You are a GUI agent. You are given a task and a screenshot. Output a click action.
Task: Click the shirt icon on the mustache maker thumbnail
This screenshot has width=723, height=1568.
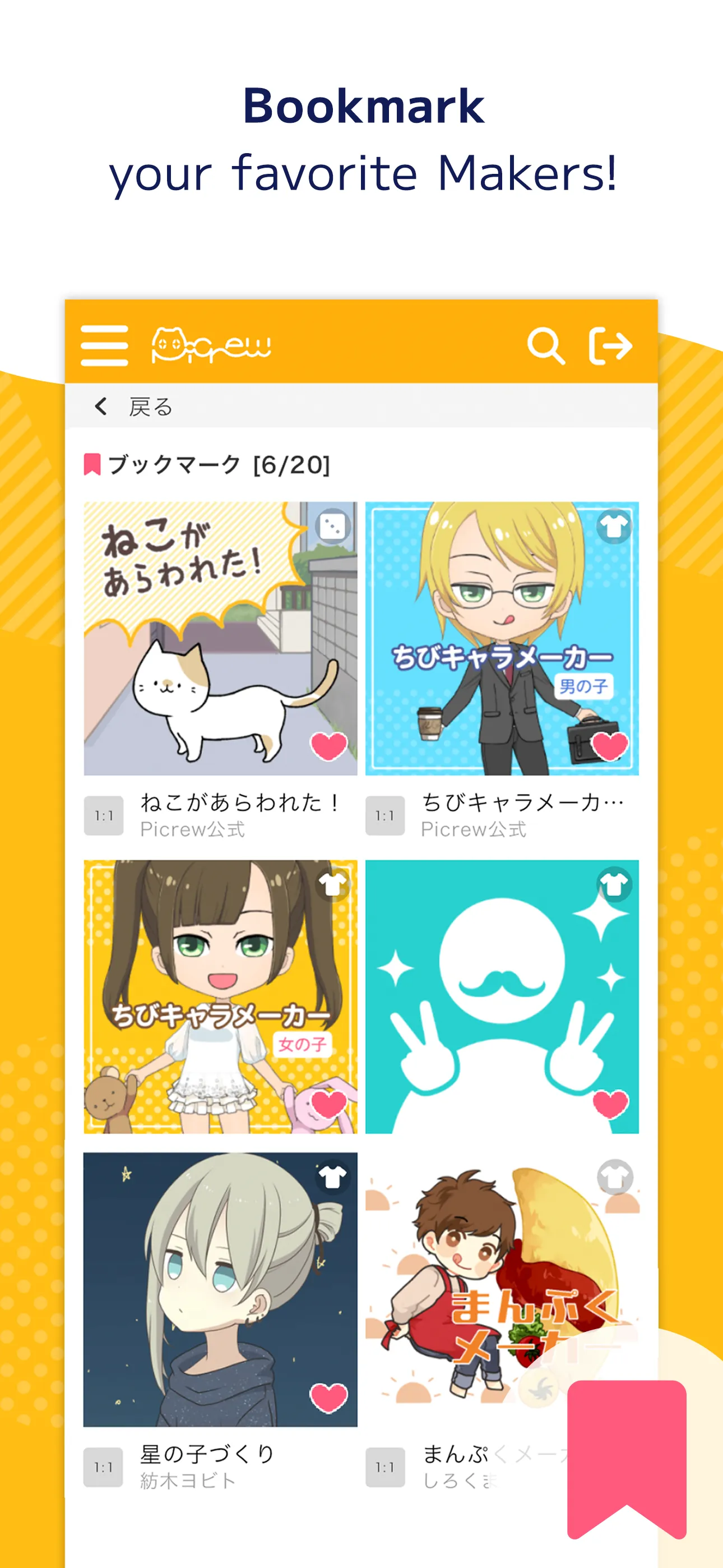(x=615, y=883)
